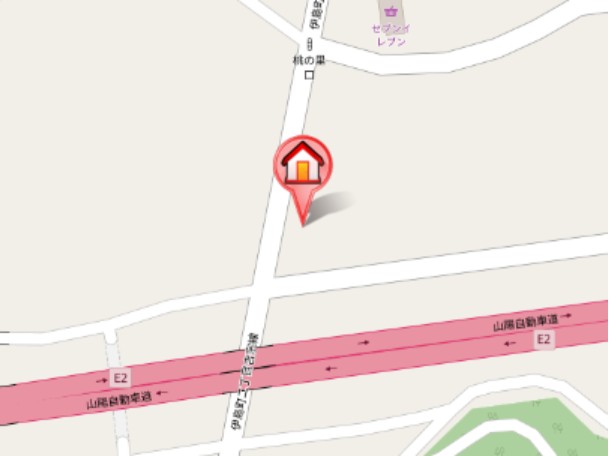Tap the red home marker pin
The width and height of the screenshot is (609, 456).
pyautogui.click(x=303, y=166)
